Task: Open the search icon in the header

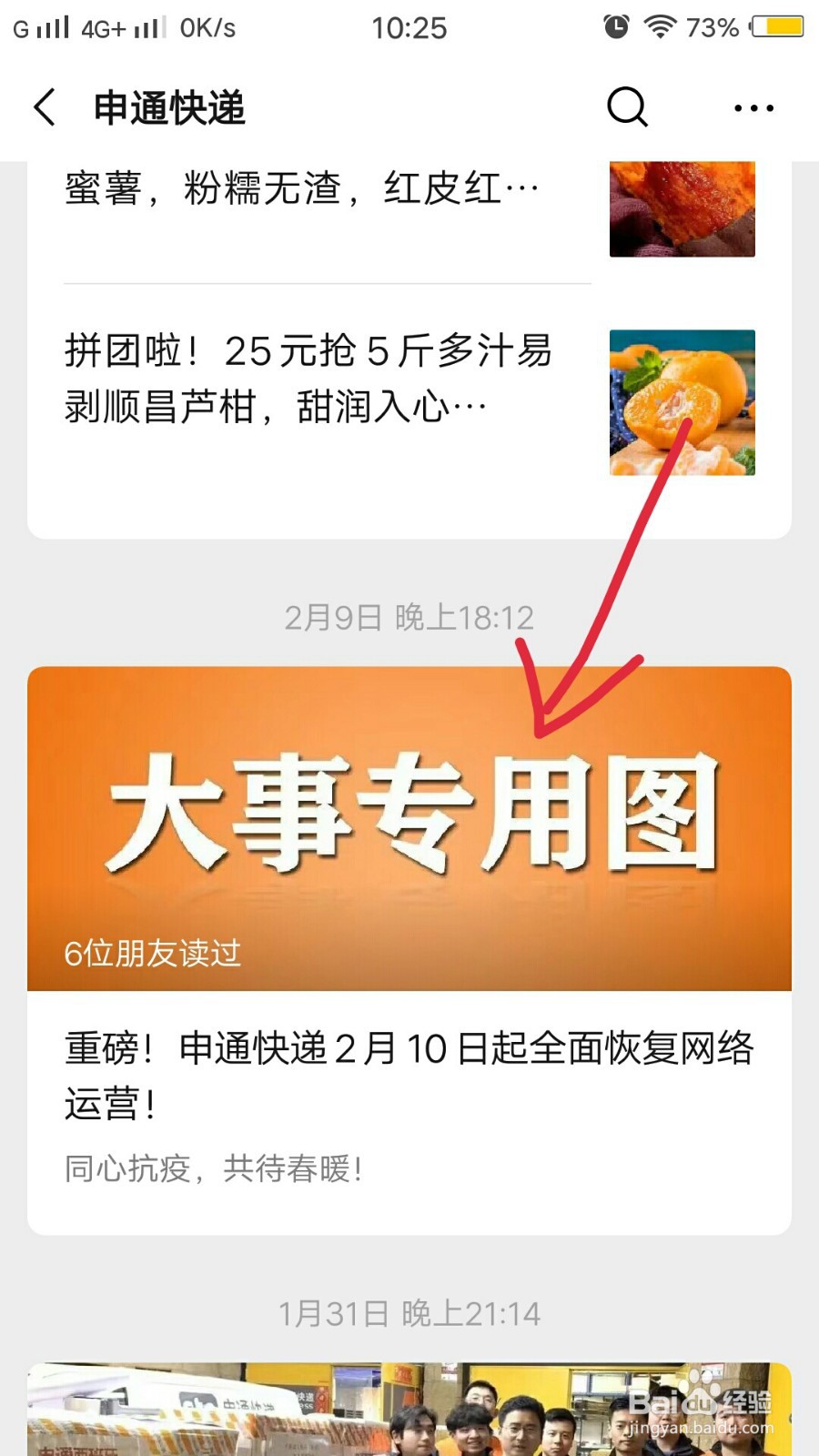Action: (x=625, y=107)
